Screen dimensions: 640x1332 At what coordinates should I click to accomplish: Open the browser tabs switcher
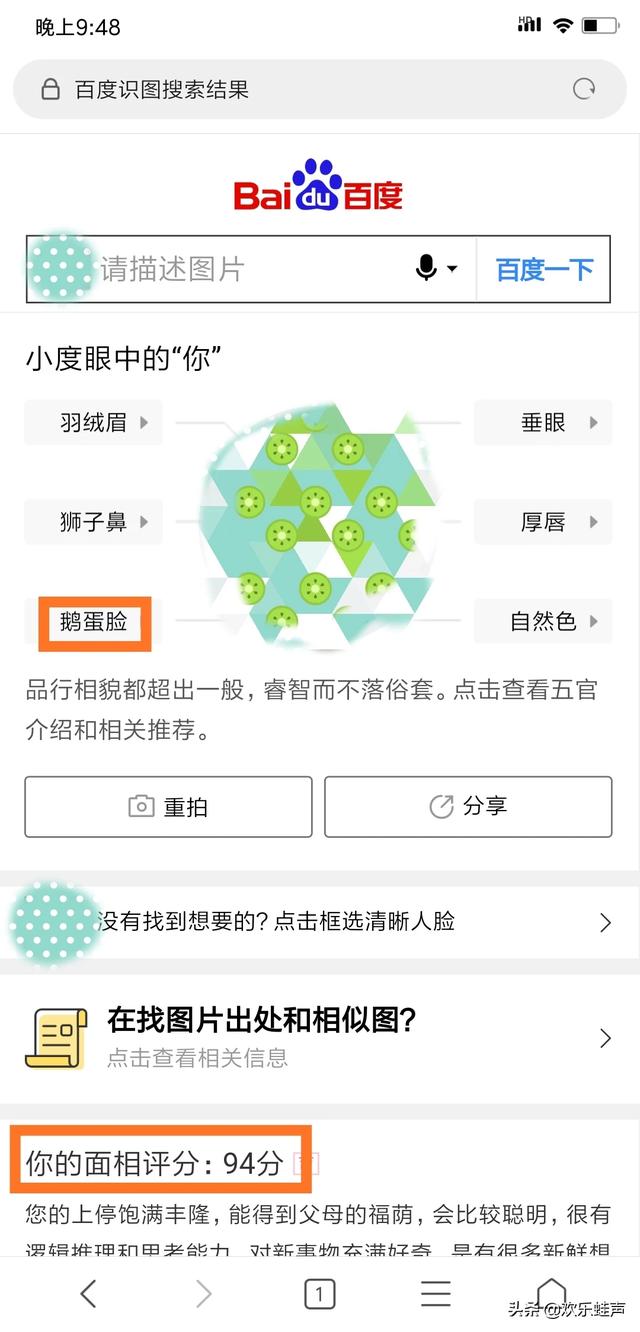click(x=319, y=1294)
